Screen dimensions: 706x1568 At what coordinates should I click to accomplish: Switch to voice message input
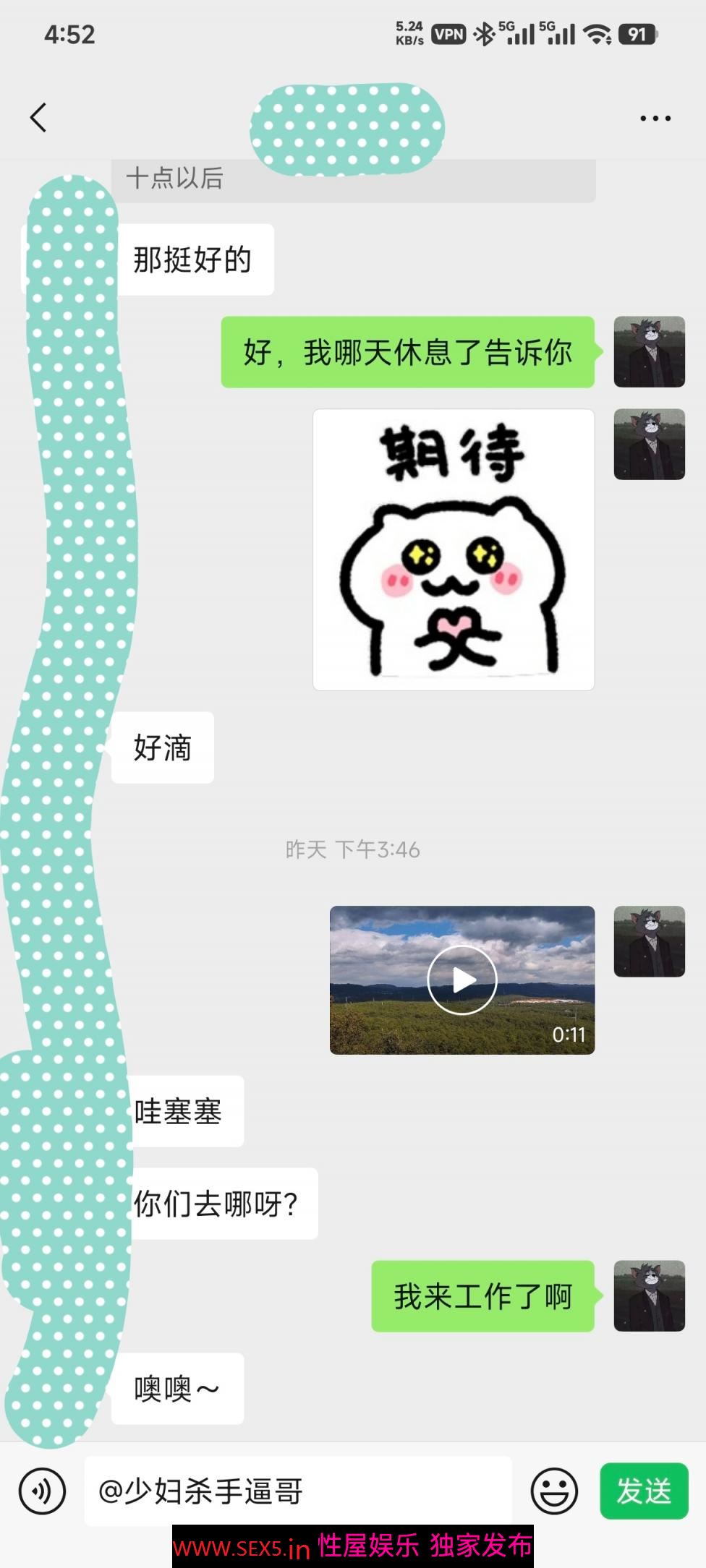[x=42, y=1491]
